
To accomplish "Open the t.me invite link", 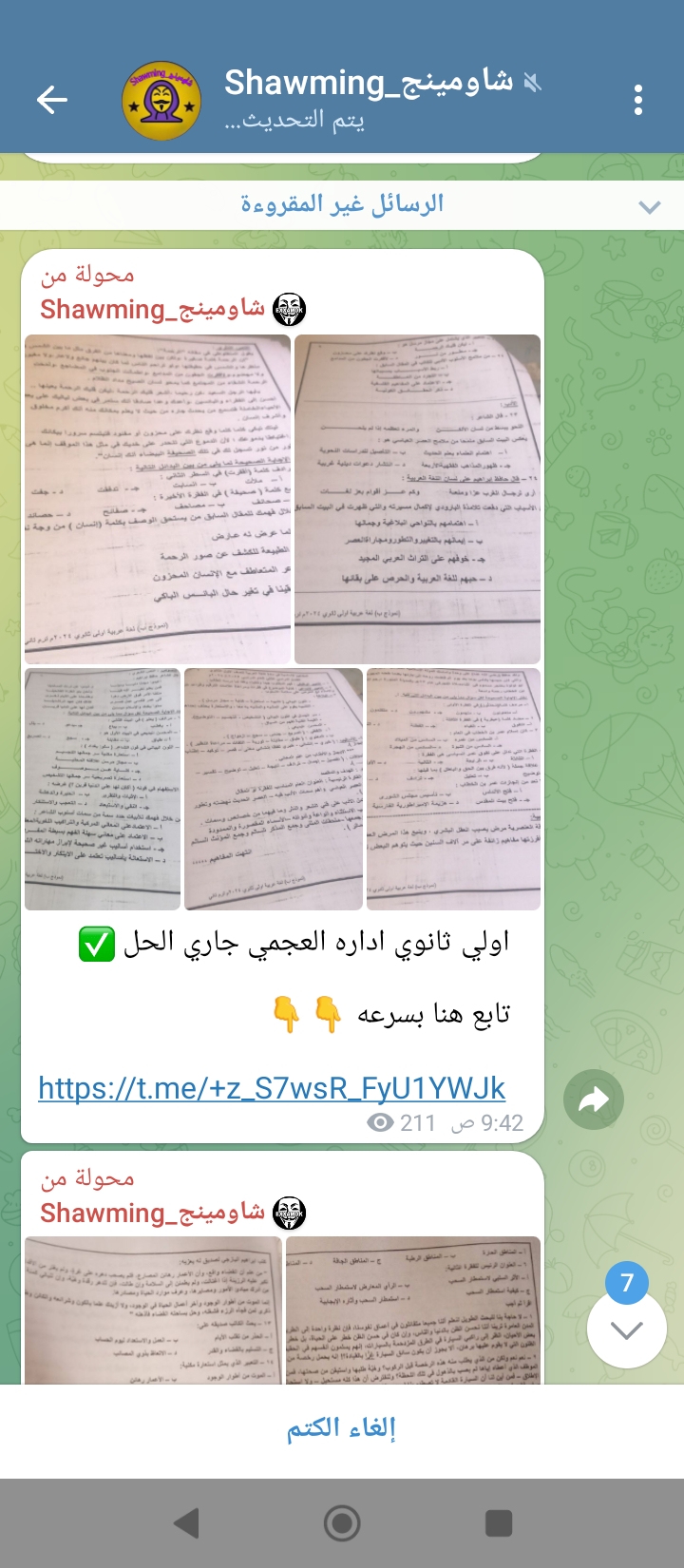I will pos(272,1088).
